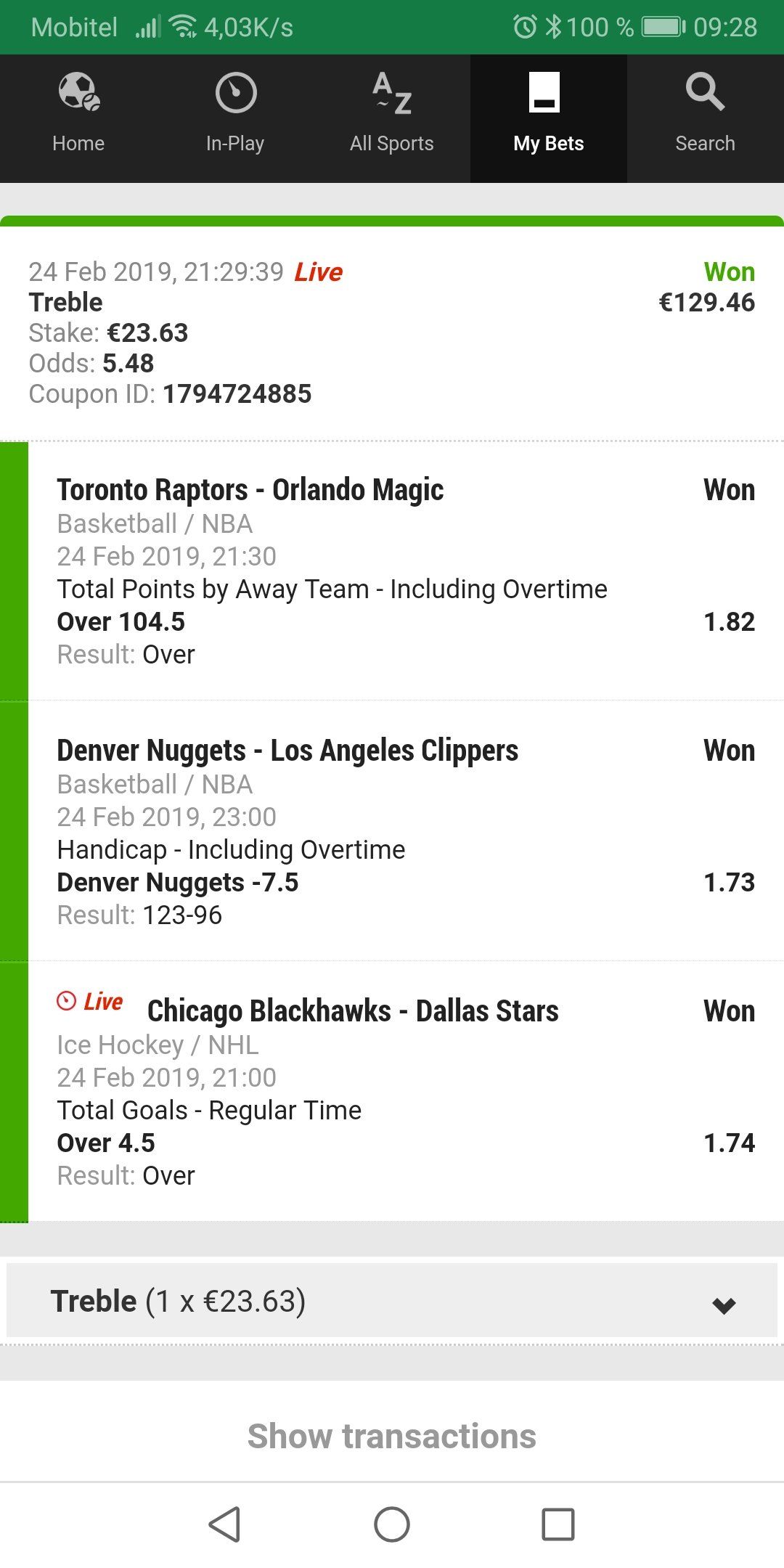
Task: Tap the system back button
Action: pyautogui.click(x=225, y=1524)
